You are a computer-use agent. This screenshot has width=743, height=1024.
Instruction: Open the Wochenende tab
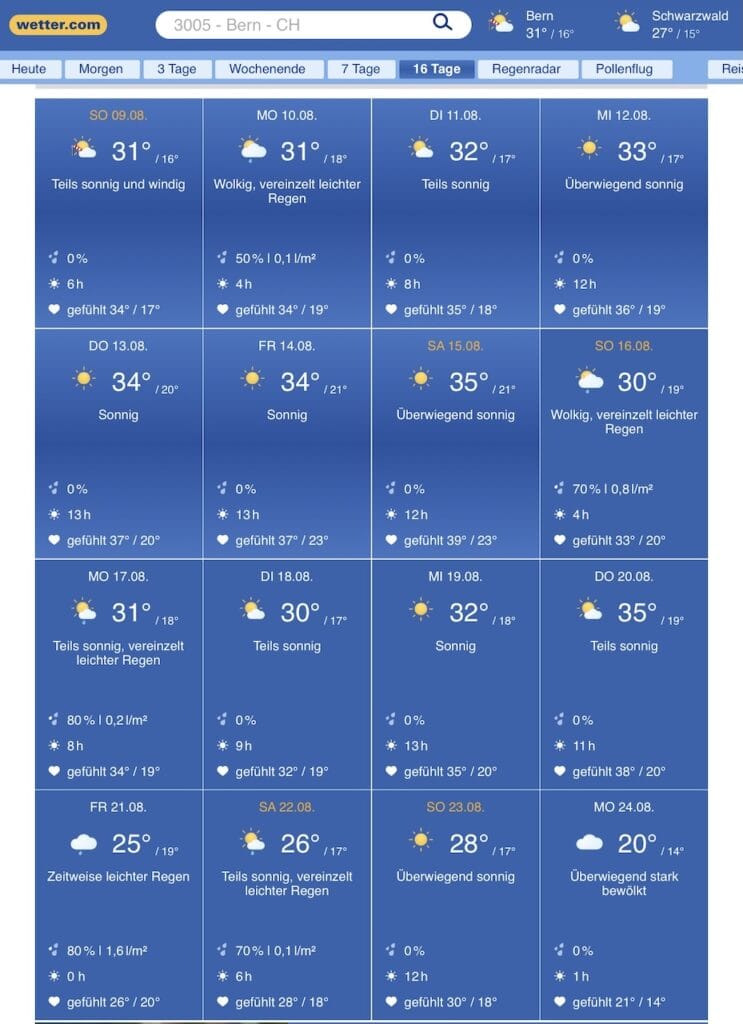[268, 69]
